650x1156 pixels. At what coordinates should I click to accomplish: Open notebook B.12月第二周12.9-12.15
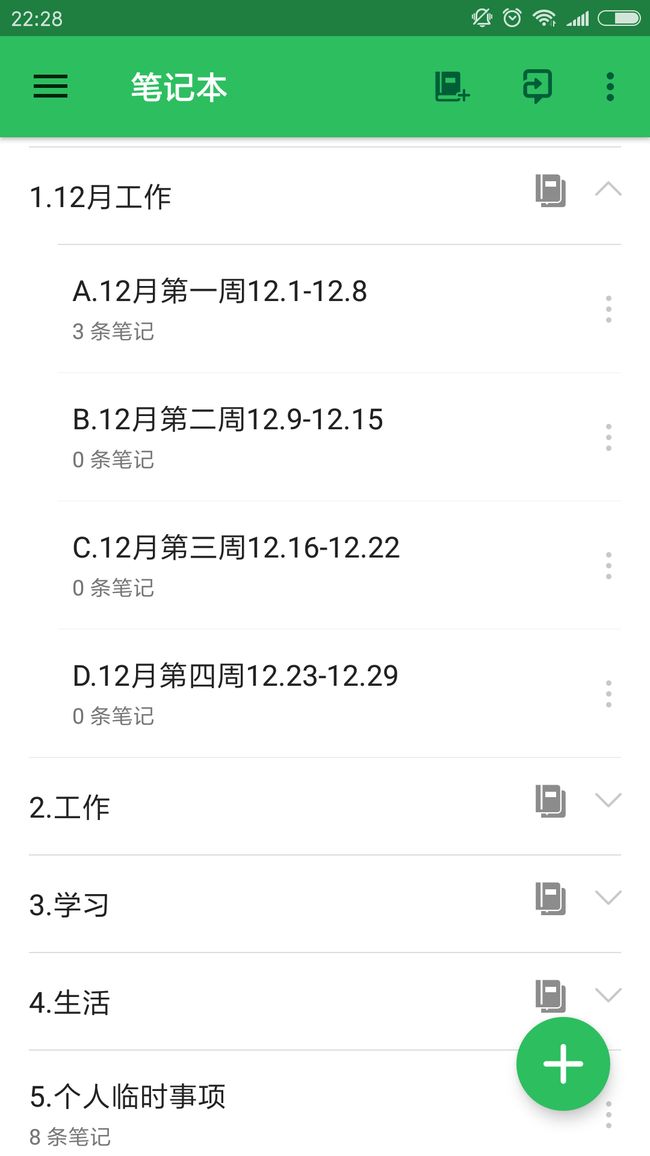325,437
